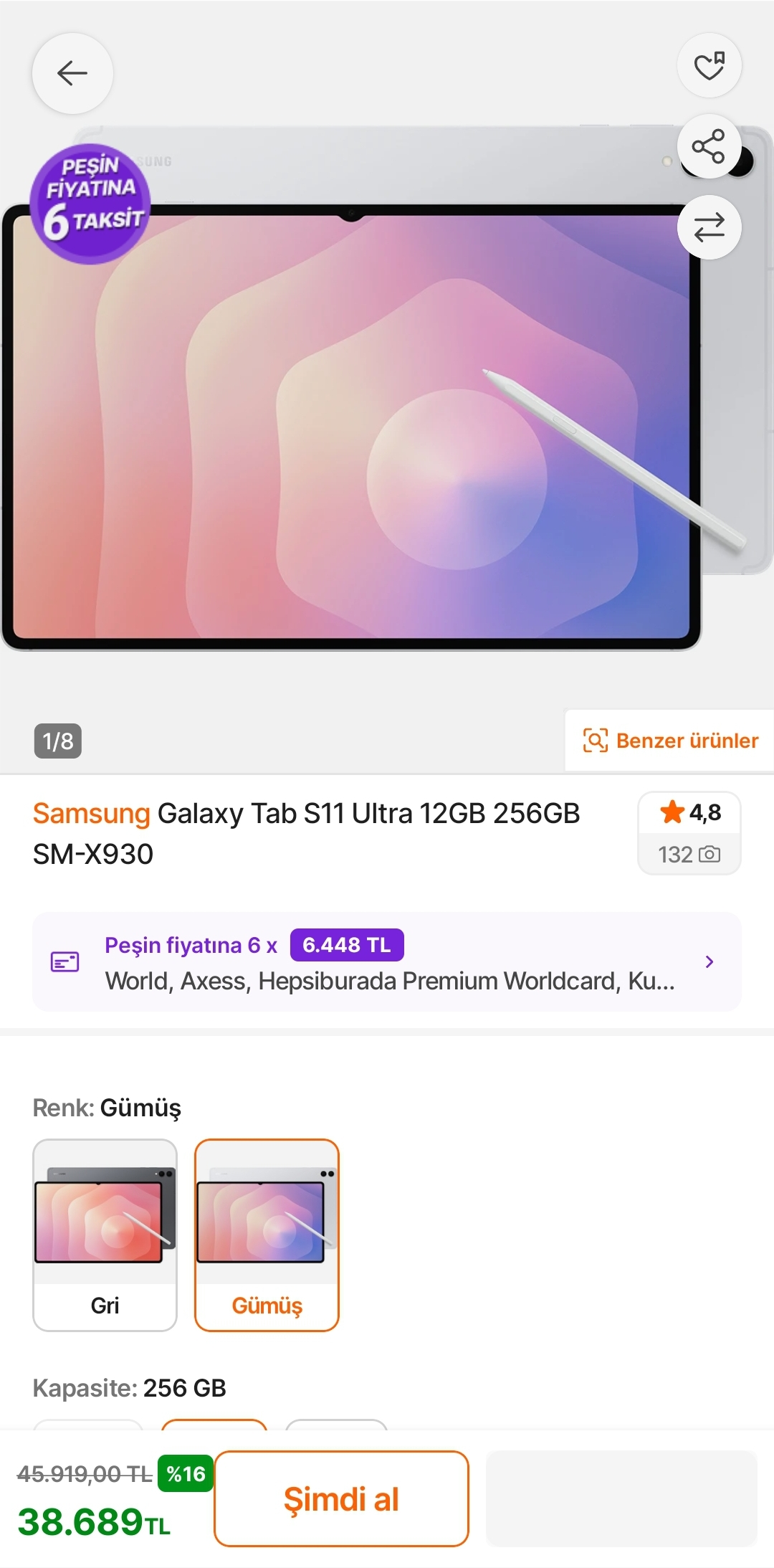Tap the Şimdi al button
This screenshot has height=1568, width=774.
[342, 1498]
